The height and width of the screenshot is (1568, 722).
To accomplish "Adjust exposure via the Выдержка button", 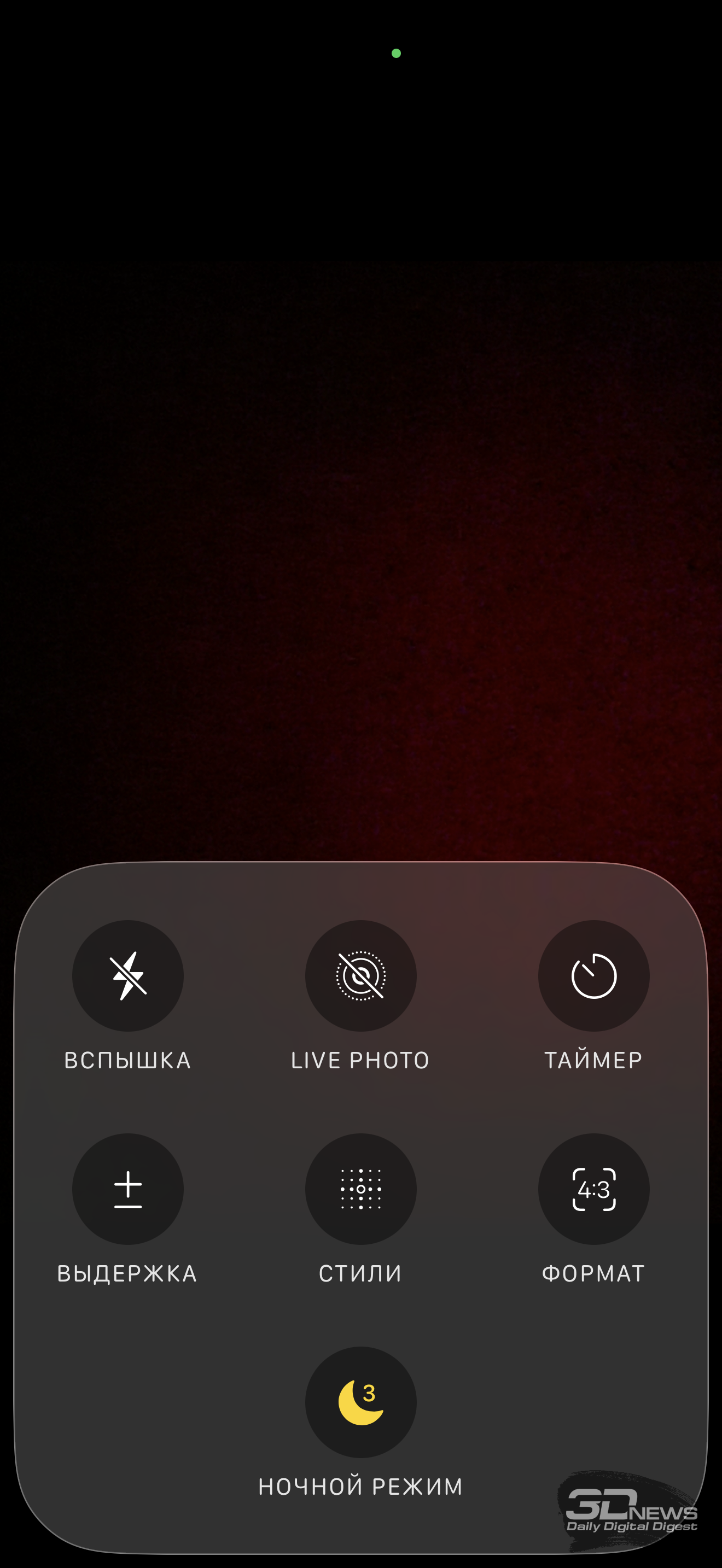I will point(128,1189).
